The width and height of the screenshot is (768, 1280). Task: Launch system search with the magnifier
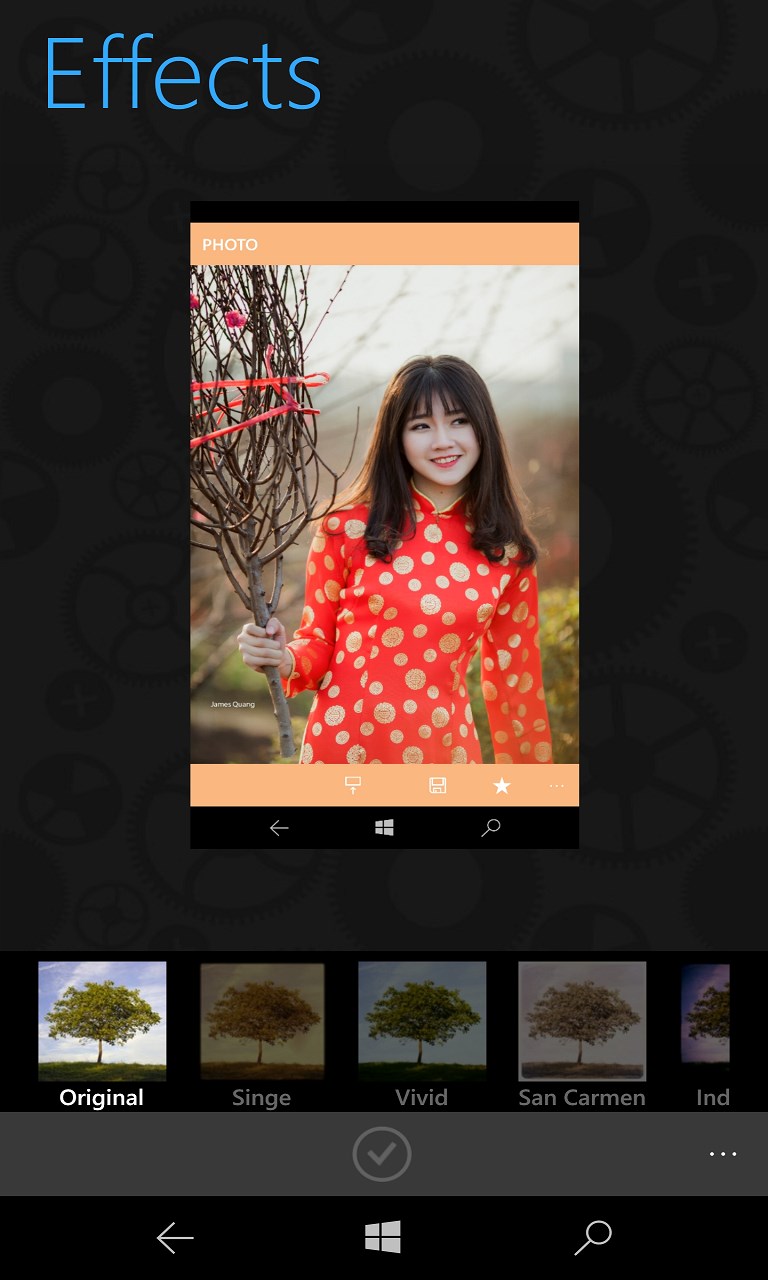592,1238
